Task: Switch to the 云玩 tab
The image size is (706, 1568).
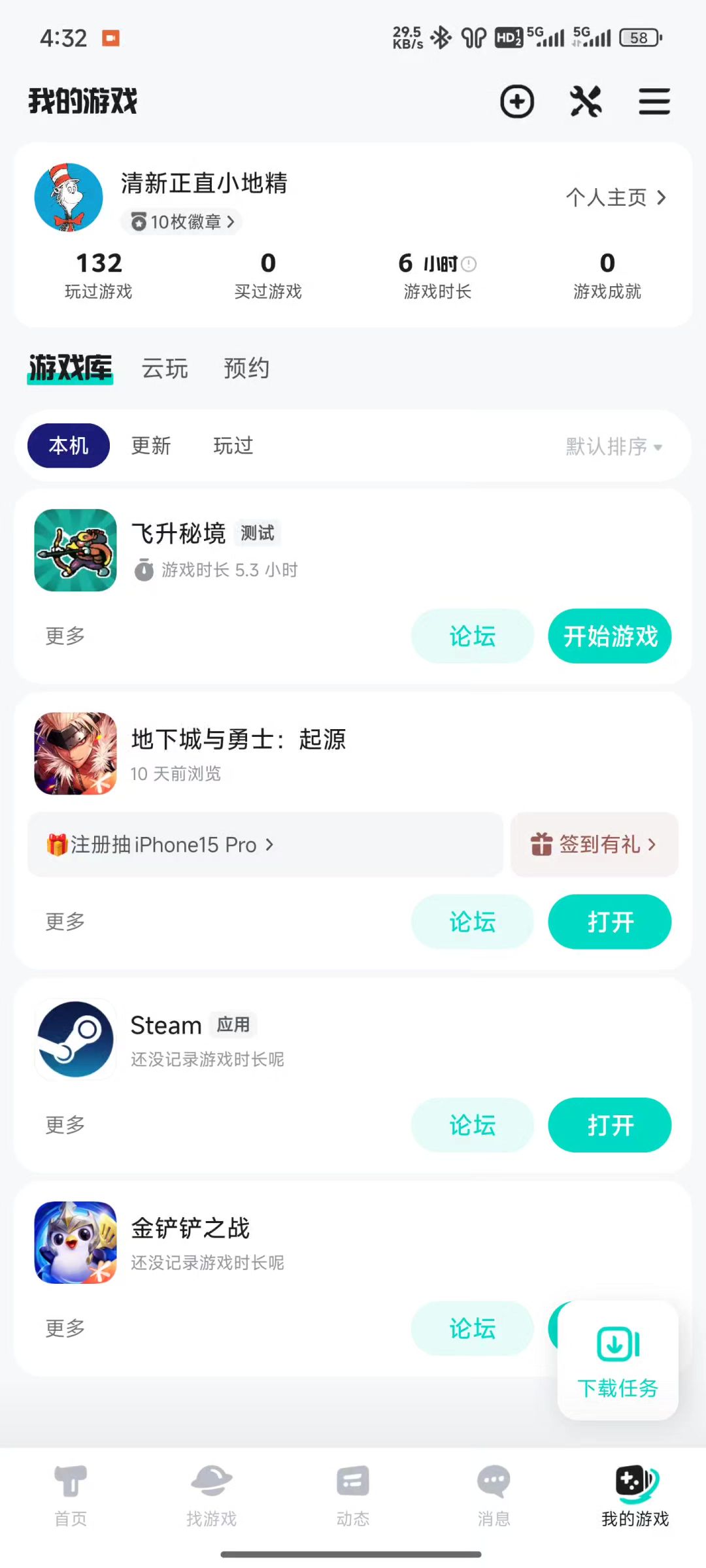Action: pyautogui.click(x=165, y=368)
